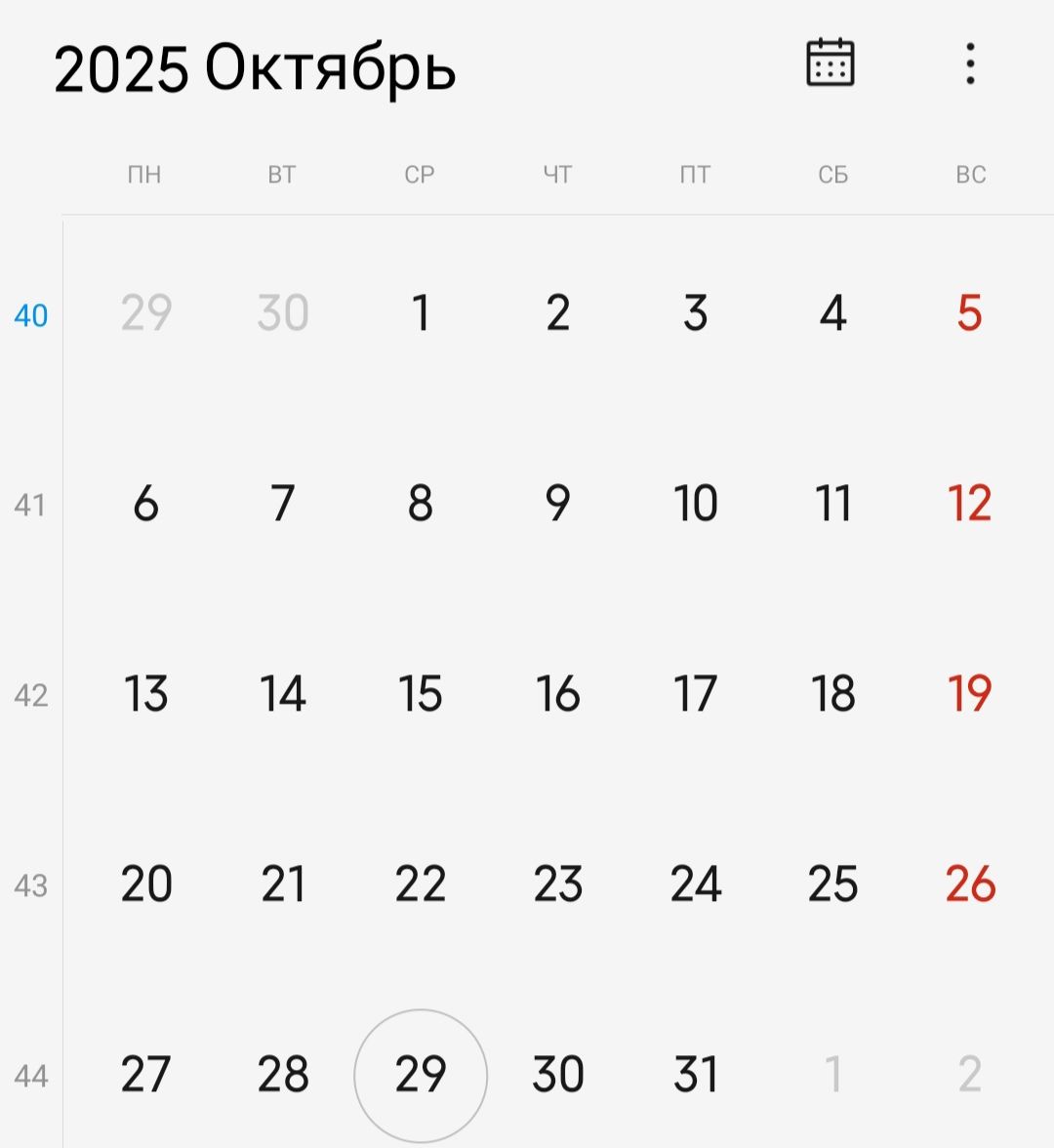Open the three-dot overflow menu
The image size is (1054, 1148).
pos(969,63)
